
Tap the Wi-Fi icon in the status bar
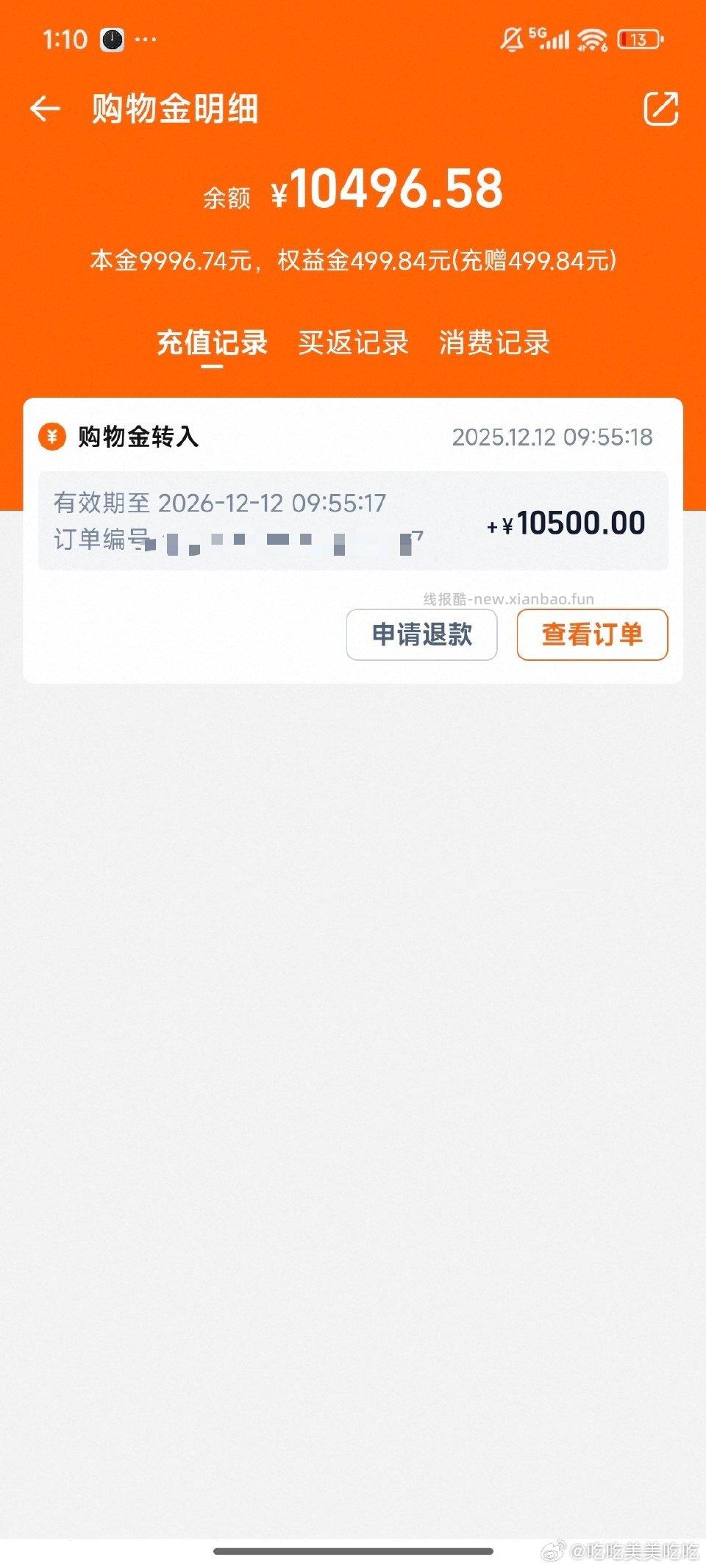(x=593, y=39)
